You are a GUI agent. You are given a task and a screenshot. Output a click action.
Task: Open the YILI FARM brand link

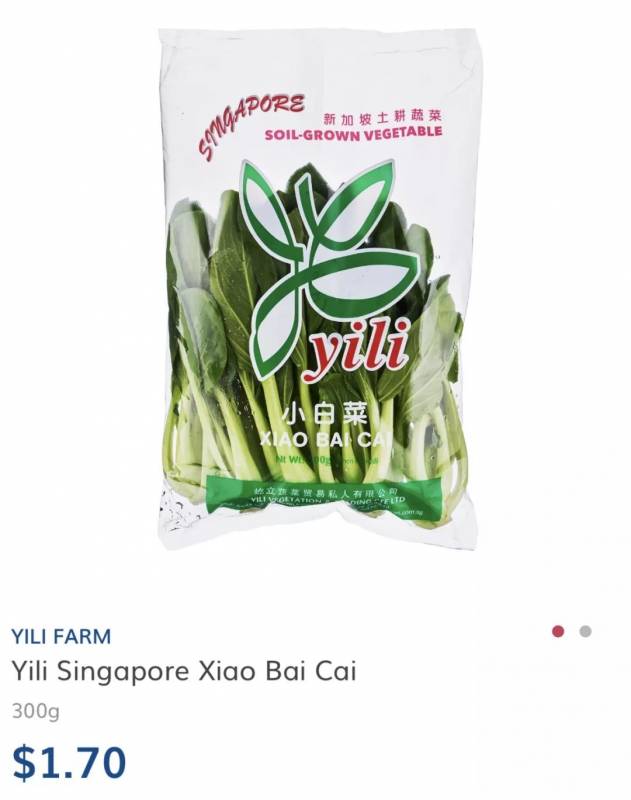coord(61,636)
